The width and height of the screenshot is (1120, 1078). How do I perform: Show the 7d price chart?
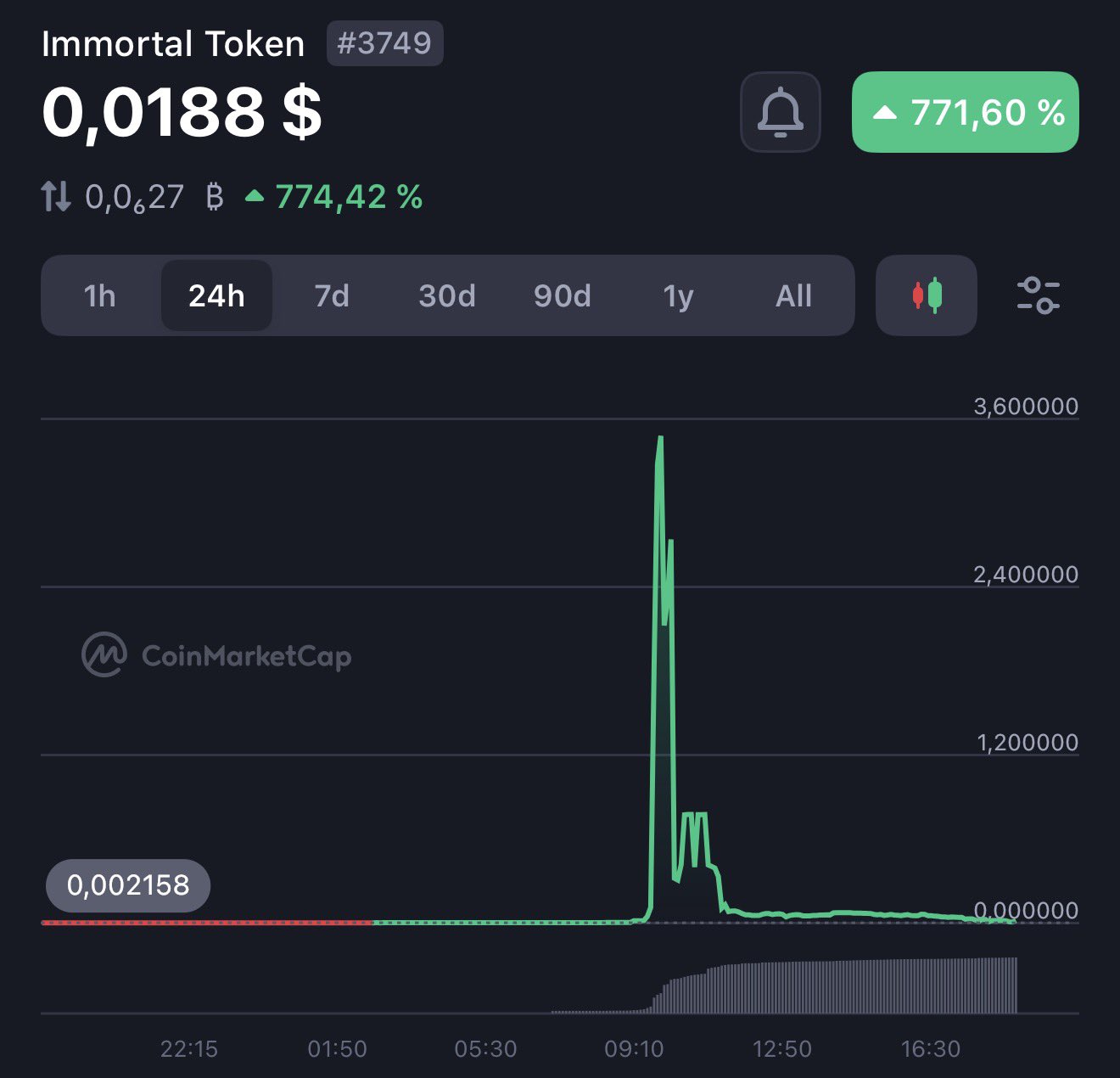(332, 296)
